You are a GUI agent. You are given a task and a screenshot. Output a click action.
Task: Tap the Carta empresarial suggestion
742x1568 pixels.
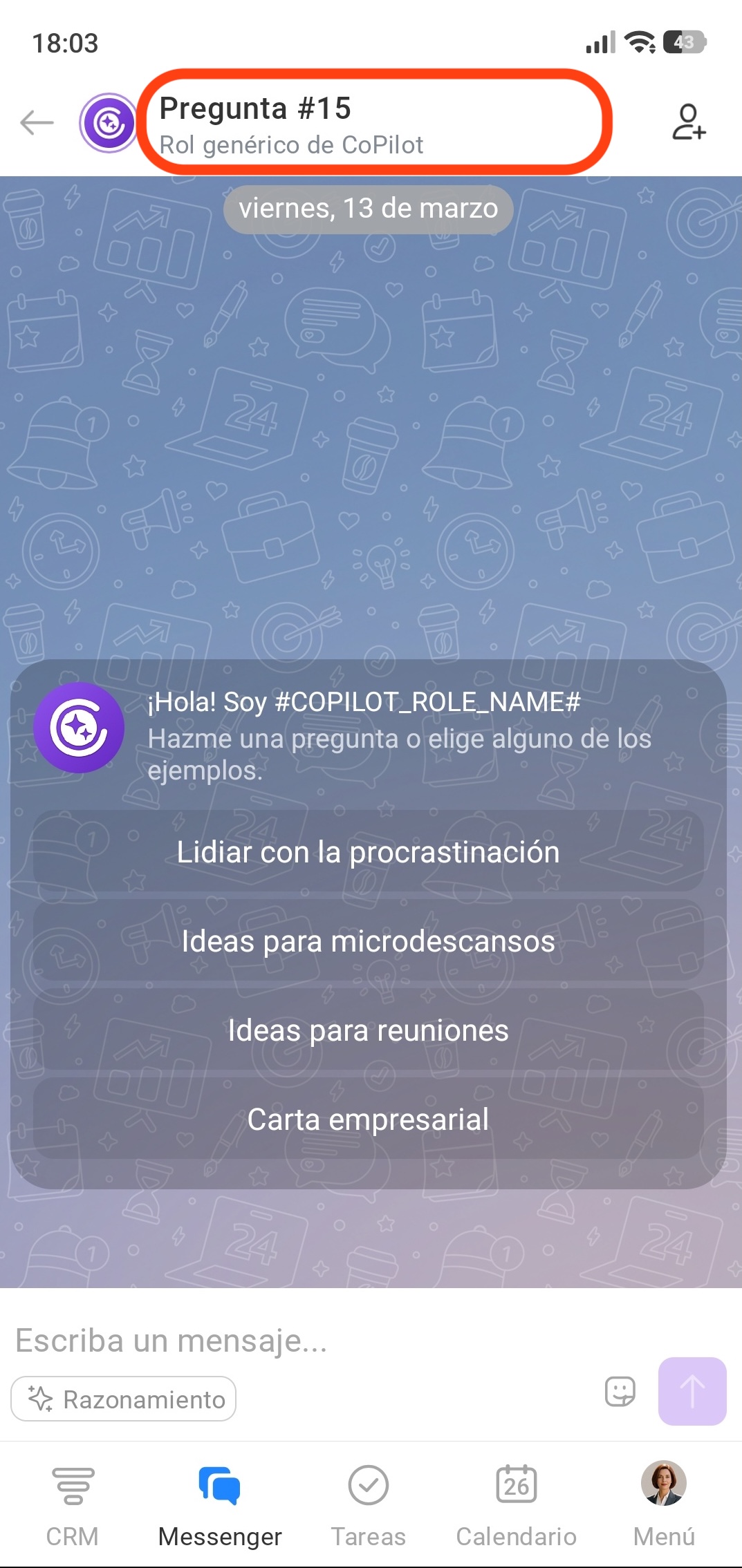[x=368, y=1120]
